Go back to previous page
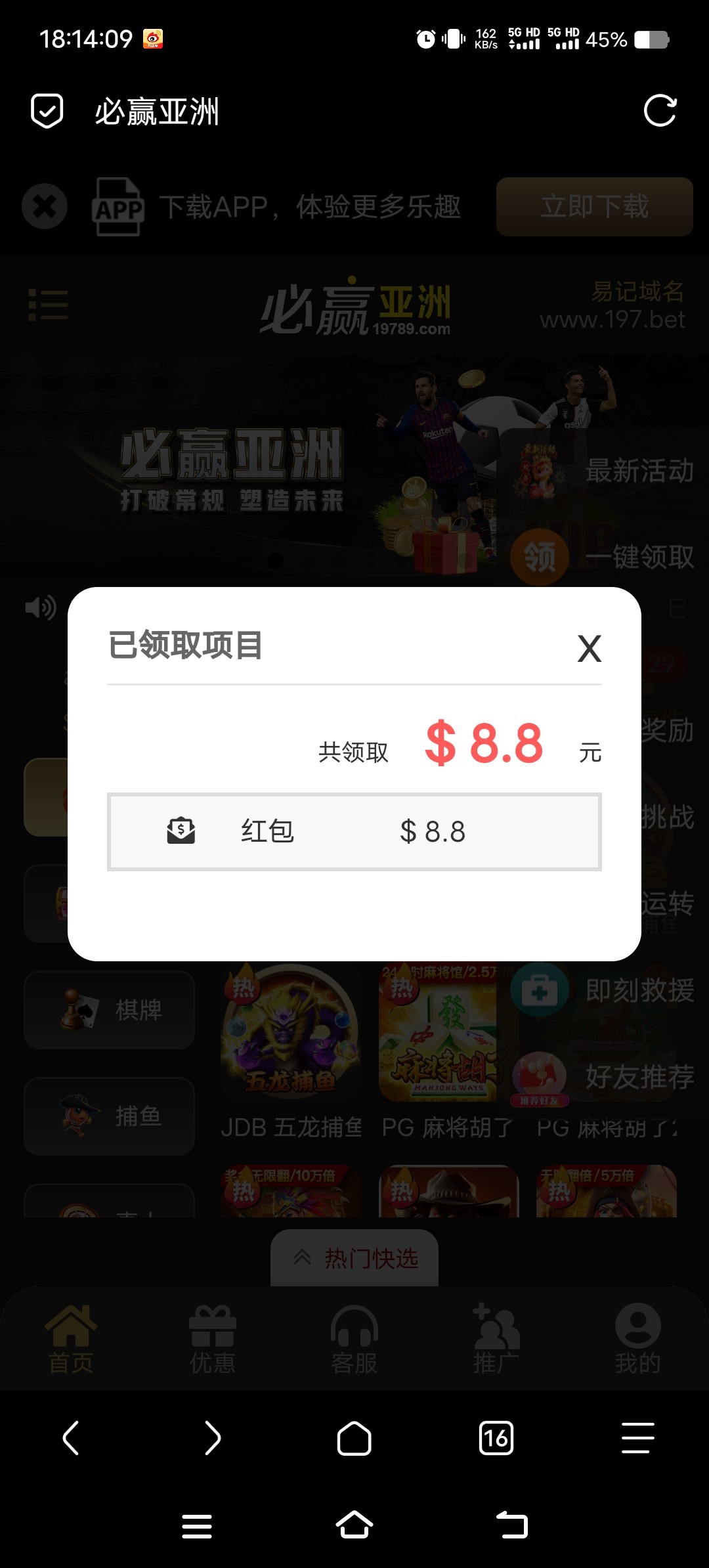 click(x=71, y=1438)
